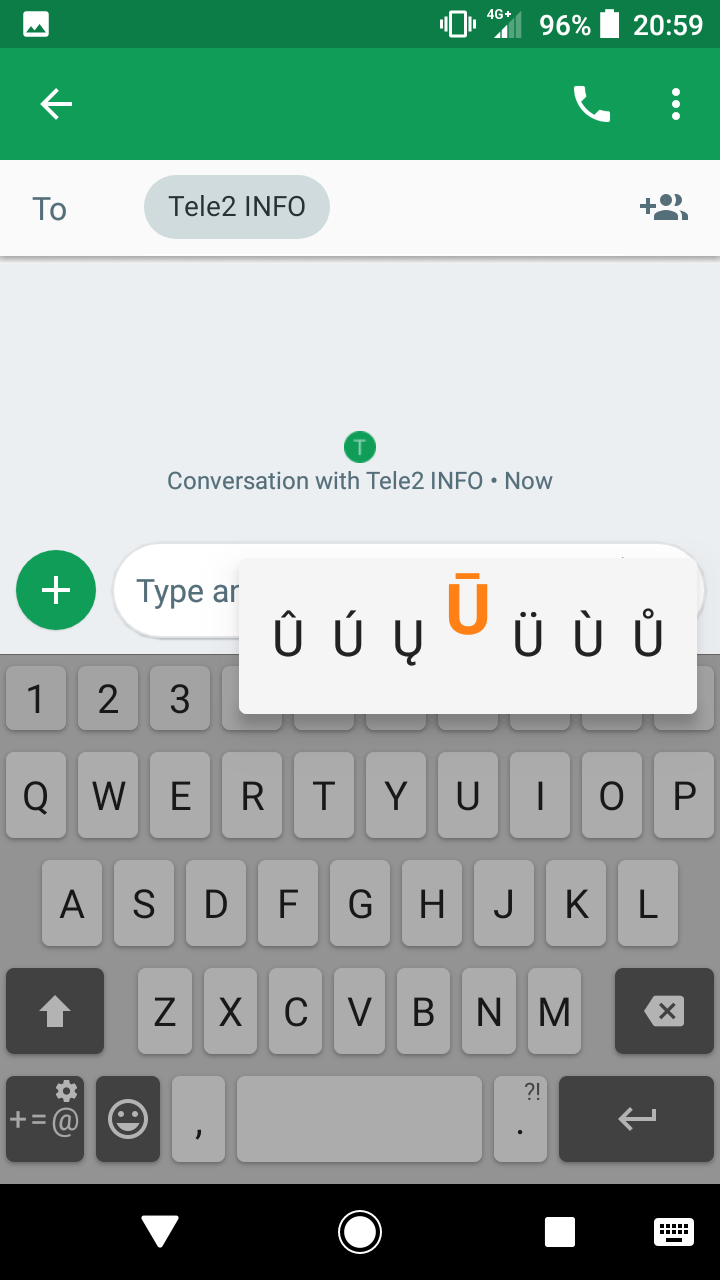This screenshot has height=1280, width=720.
Task: Call Tele2 INFO with the phone icon
Action: click(591, 104)
